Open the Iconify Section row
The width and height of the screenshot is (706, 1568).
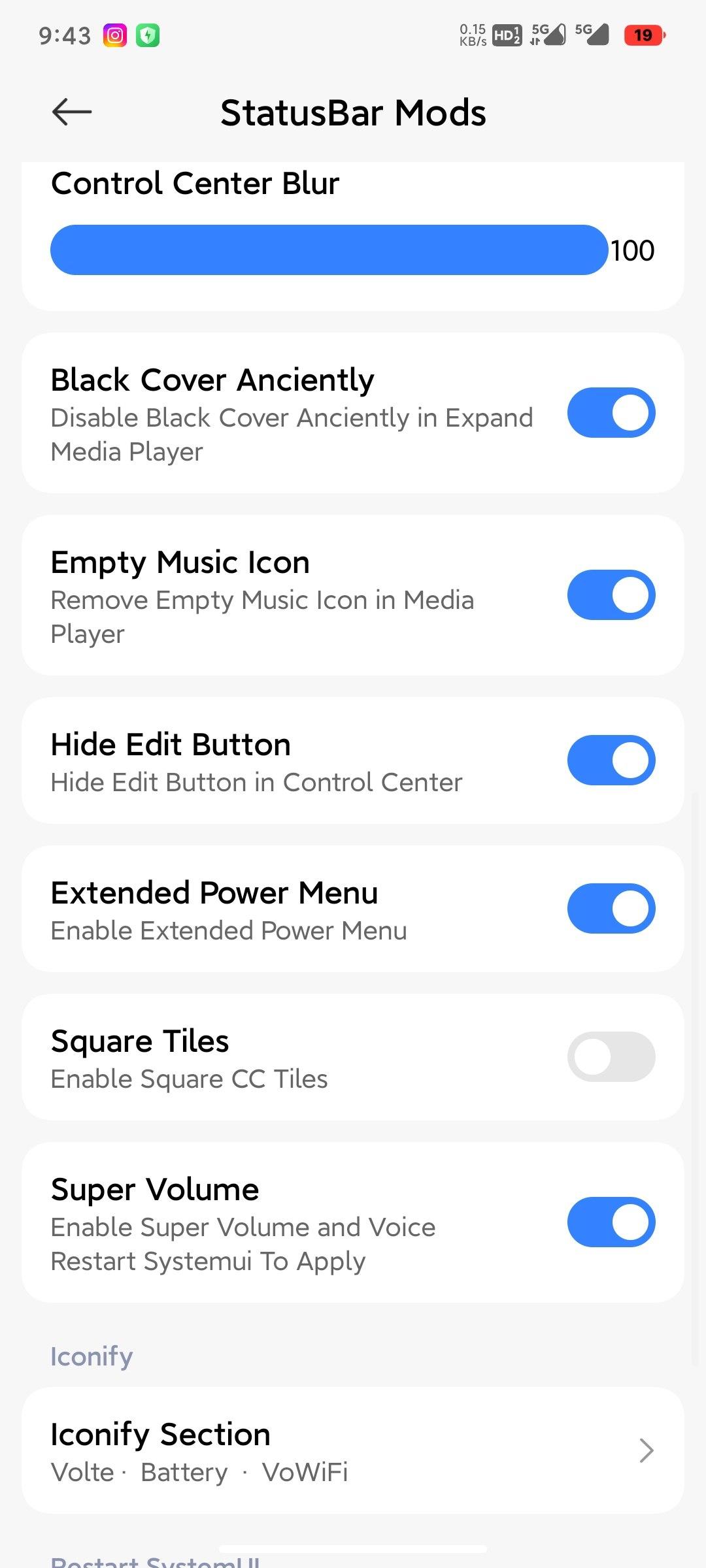[353, 1451]
